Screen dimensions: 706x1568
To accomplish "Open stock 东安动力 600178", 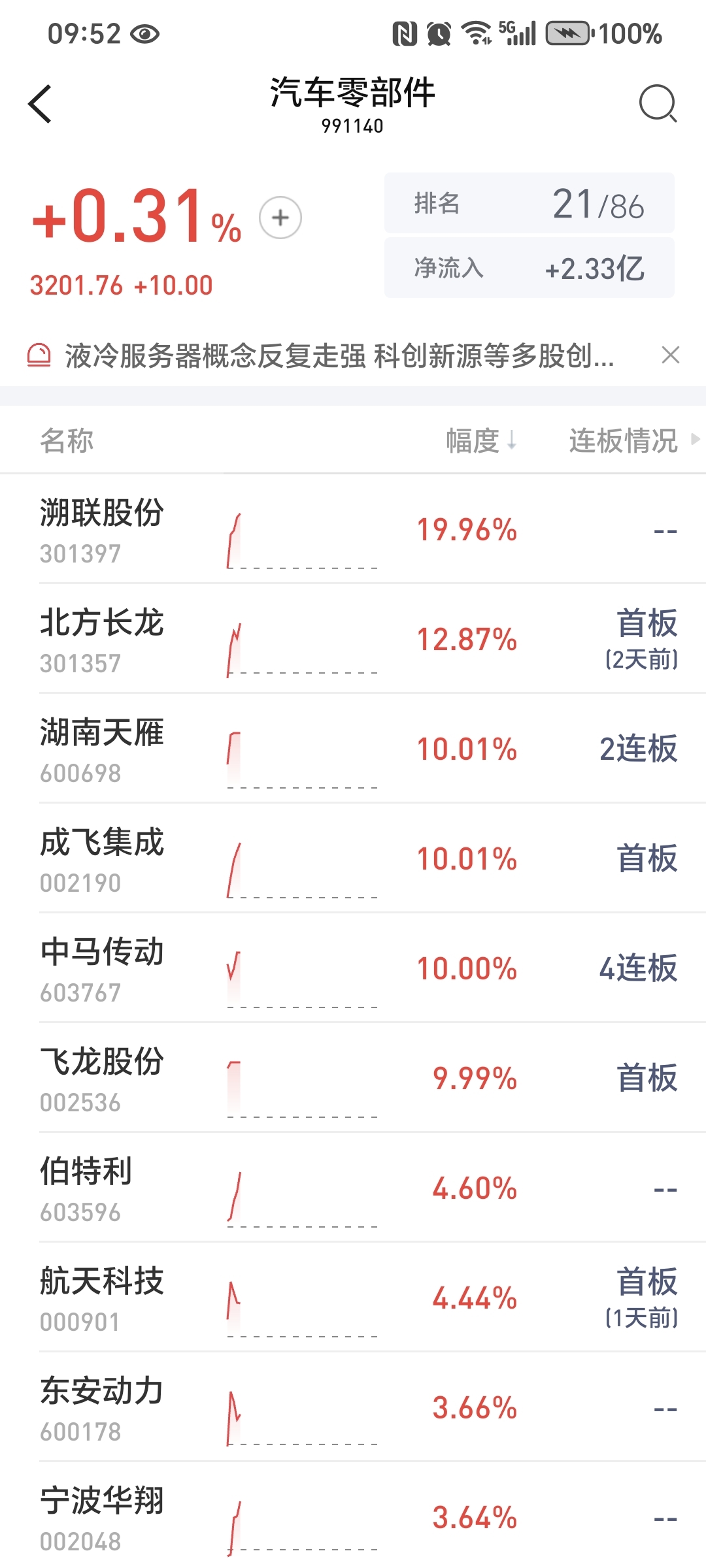I will click(x=353, y=1407).
